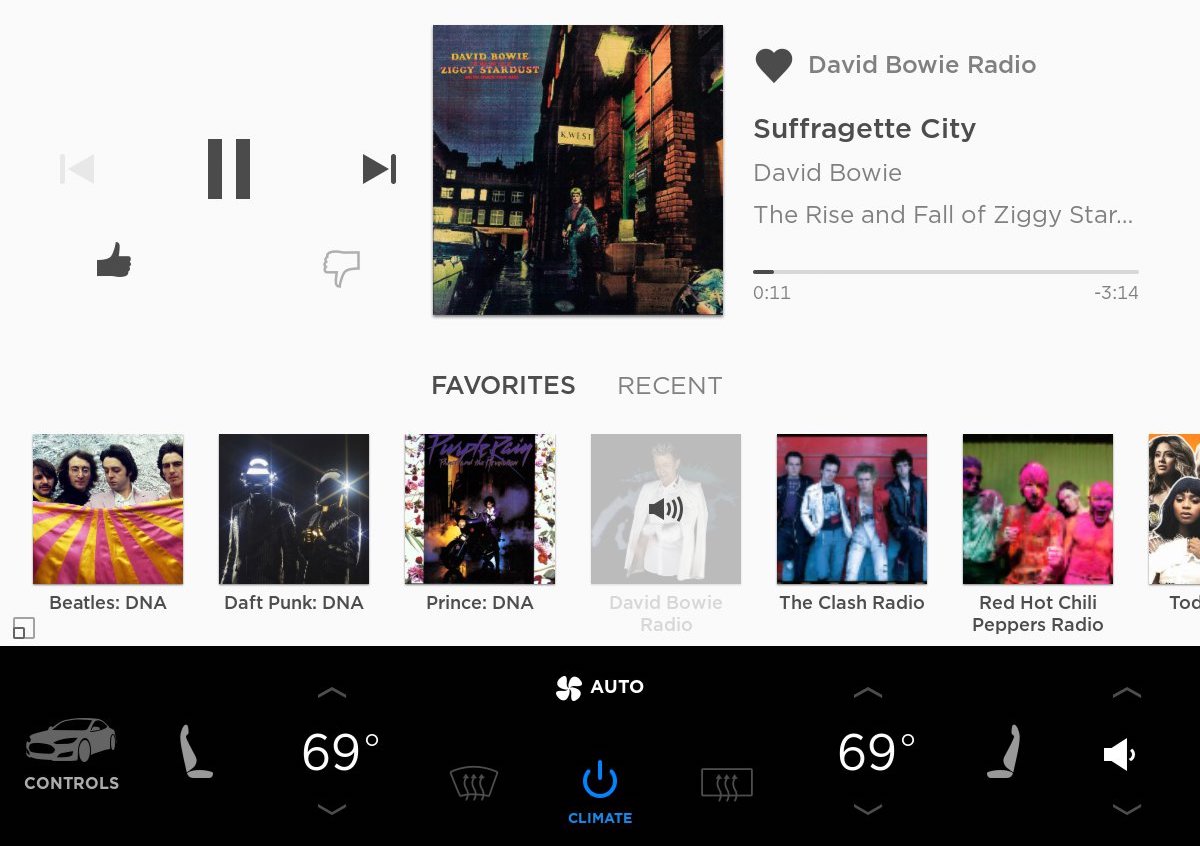
Task: Give Suffragette City a thumbs up
Action: click(x=114, y=260)
